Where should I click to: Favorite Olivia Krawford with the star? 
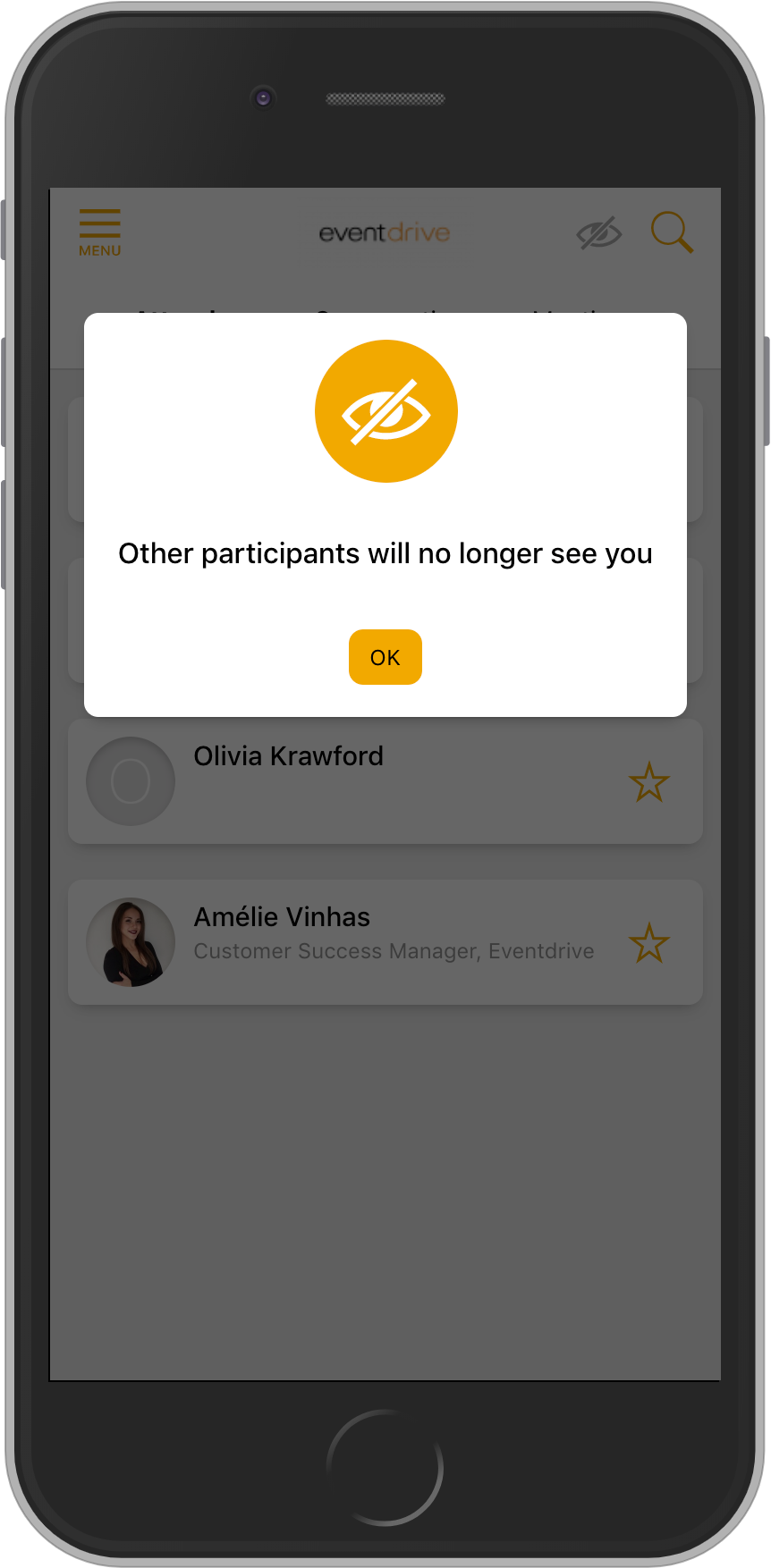648,782
